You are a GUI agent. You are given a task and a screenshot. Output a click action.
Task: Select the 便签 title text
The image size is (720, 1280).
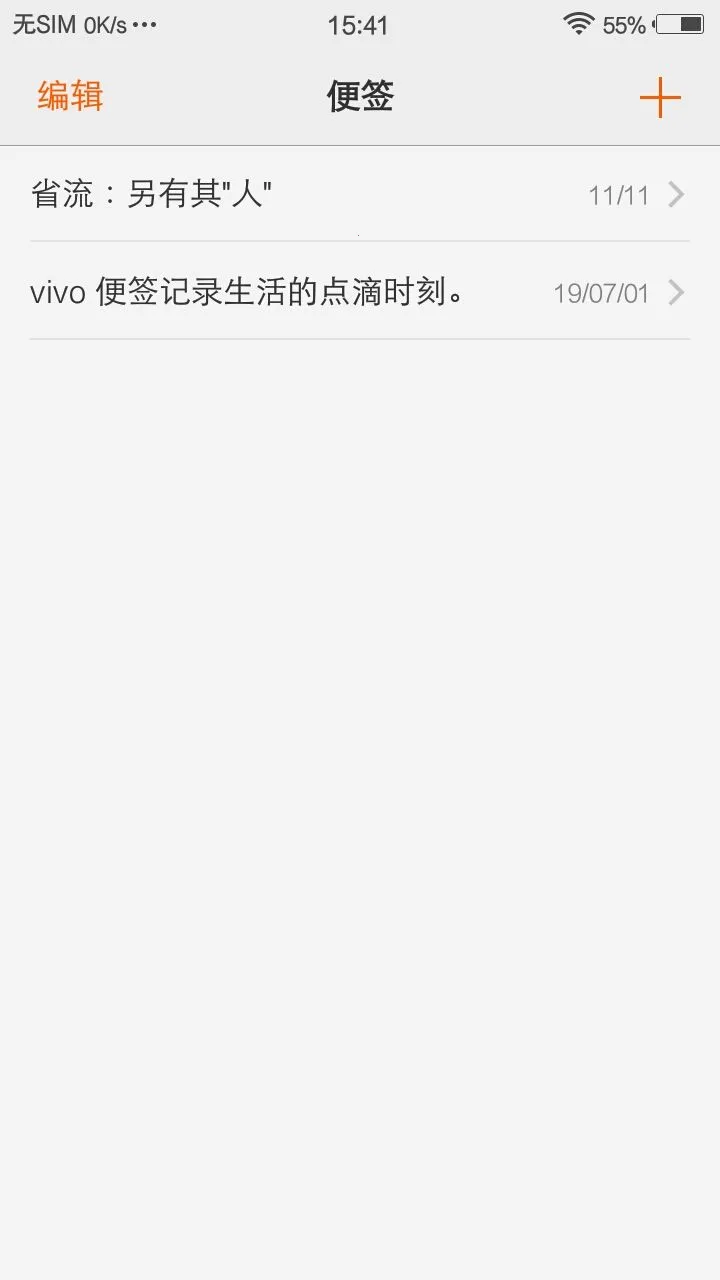(360, 97)
